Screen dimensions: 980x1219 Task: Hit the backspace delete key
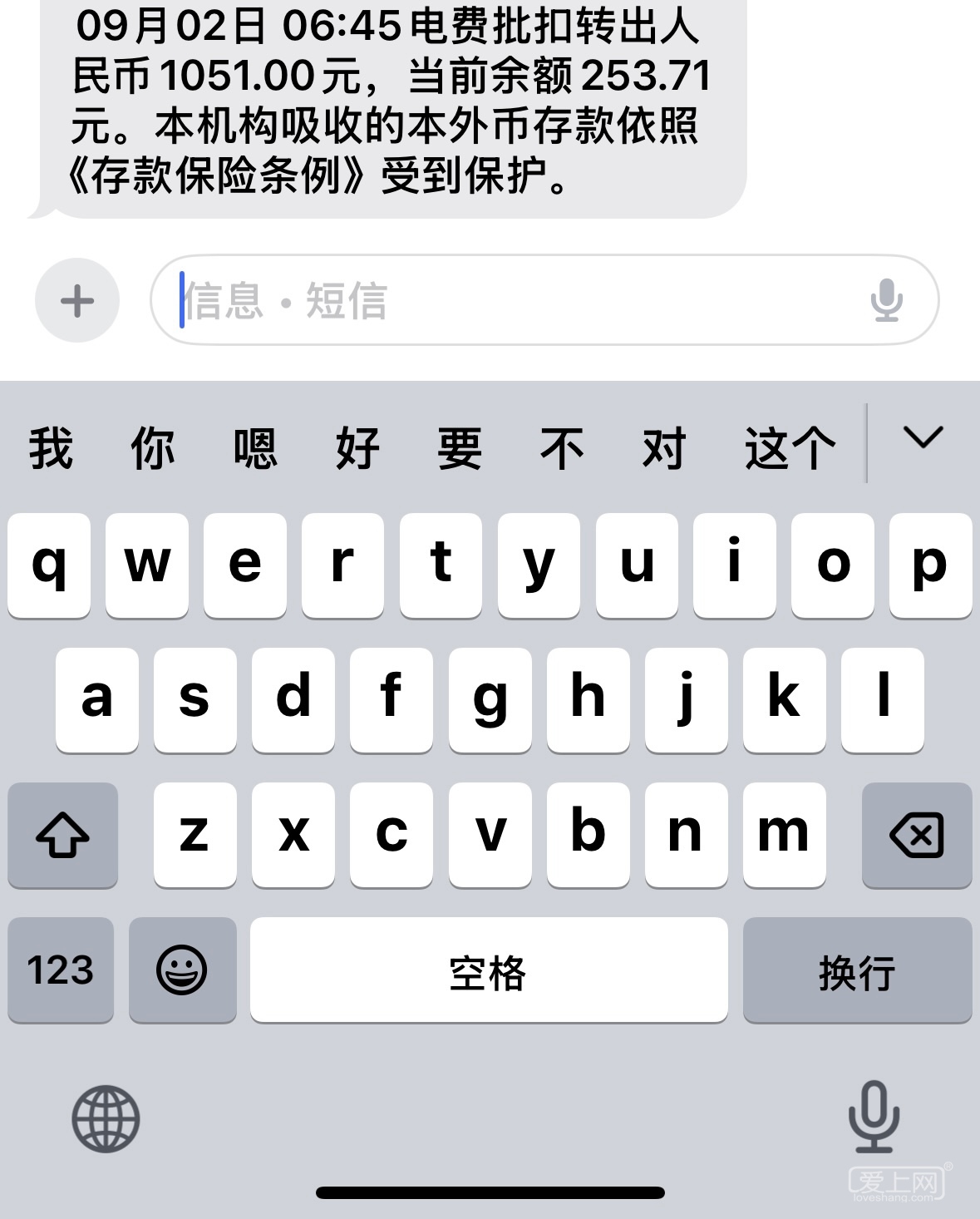[917, 834]
